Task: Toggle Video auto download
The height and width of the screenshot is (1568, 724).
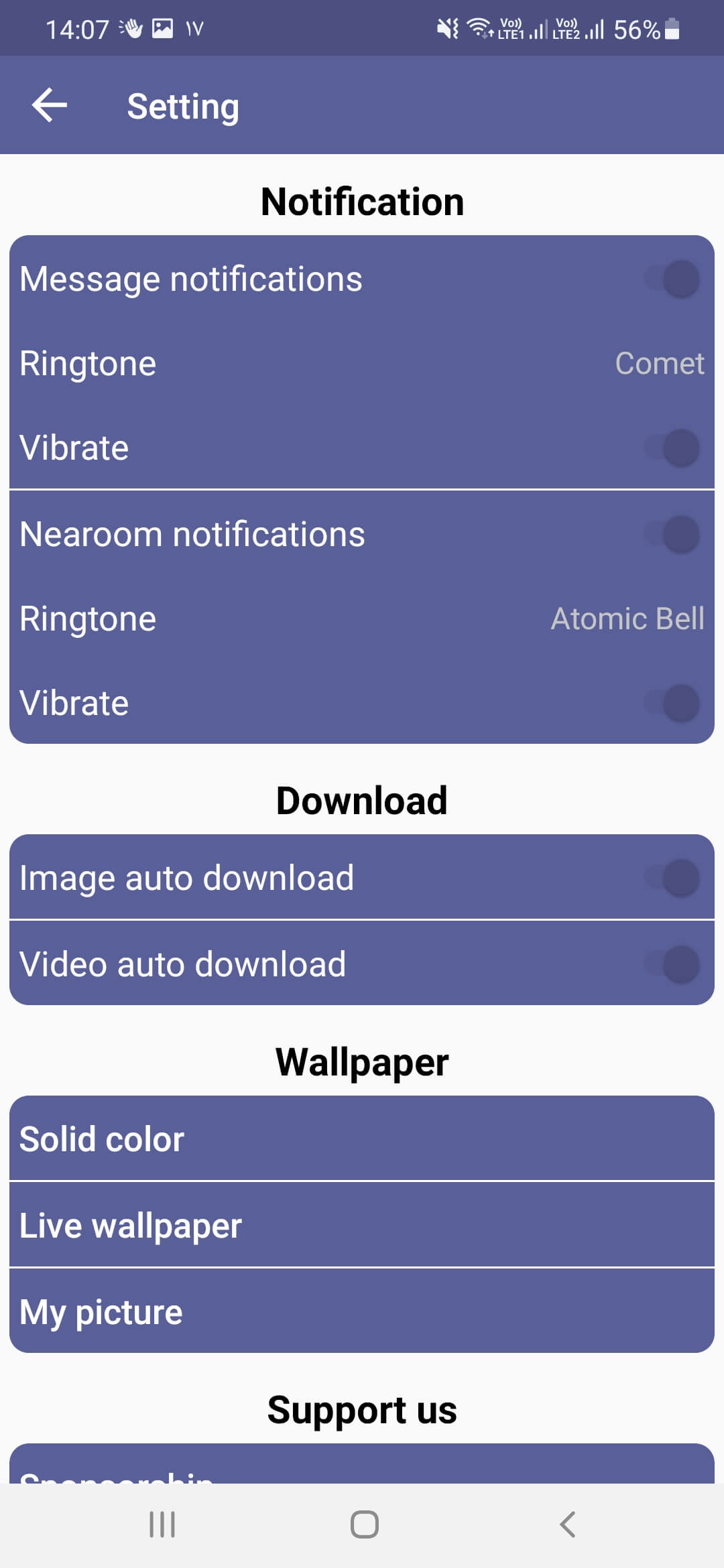Action: point(672,964)
